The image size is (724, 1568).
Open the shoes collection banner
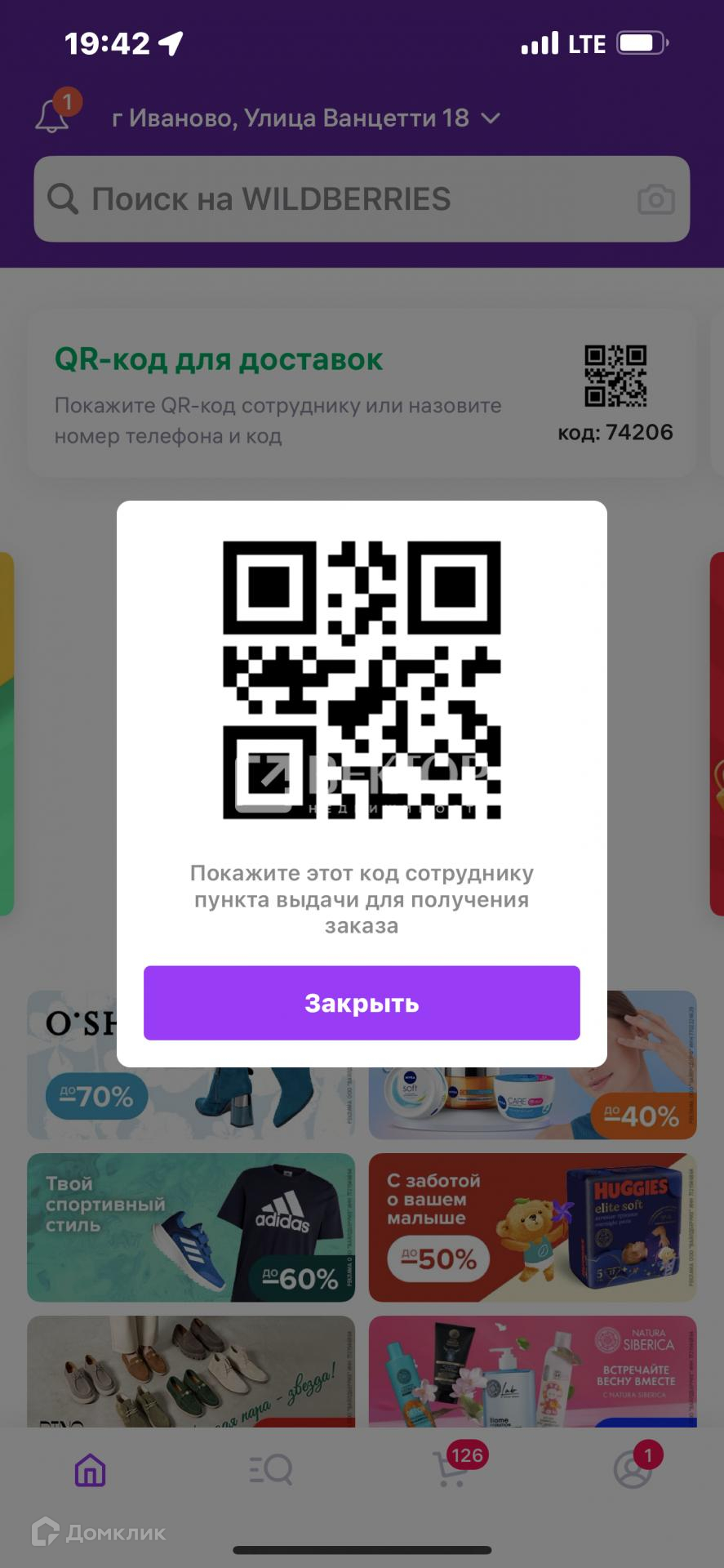tap(191, 1370)
